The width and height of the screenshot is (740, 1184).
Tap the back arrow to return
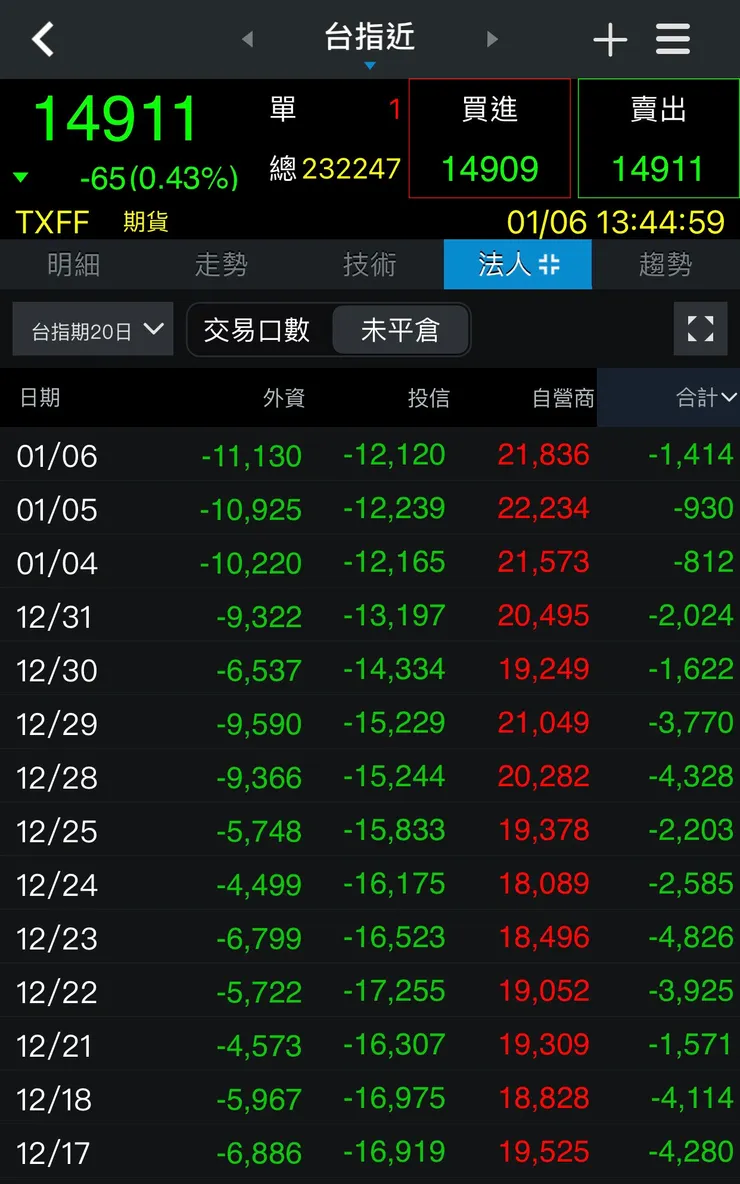click(42, 39)
